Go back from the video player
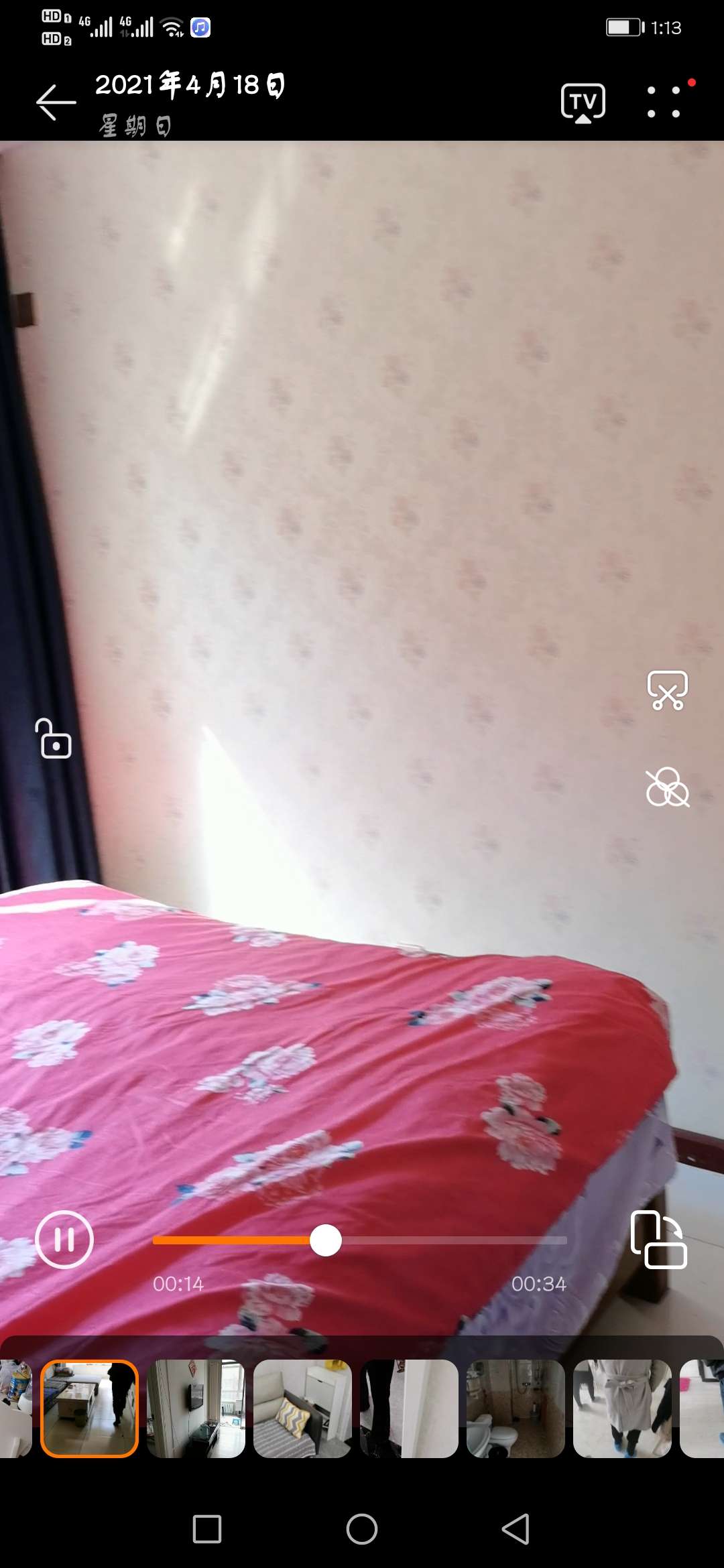Viewport: 724px width, 1568px height. (x=56, y=103)
